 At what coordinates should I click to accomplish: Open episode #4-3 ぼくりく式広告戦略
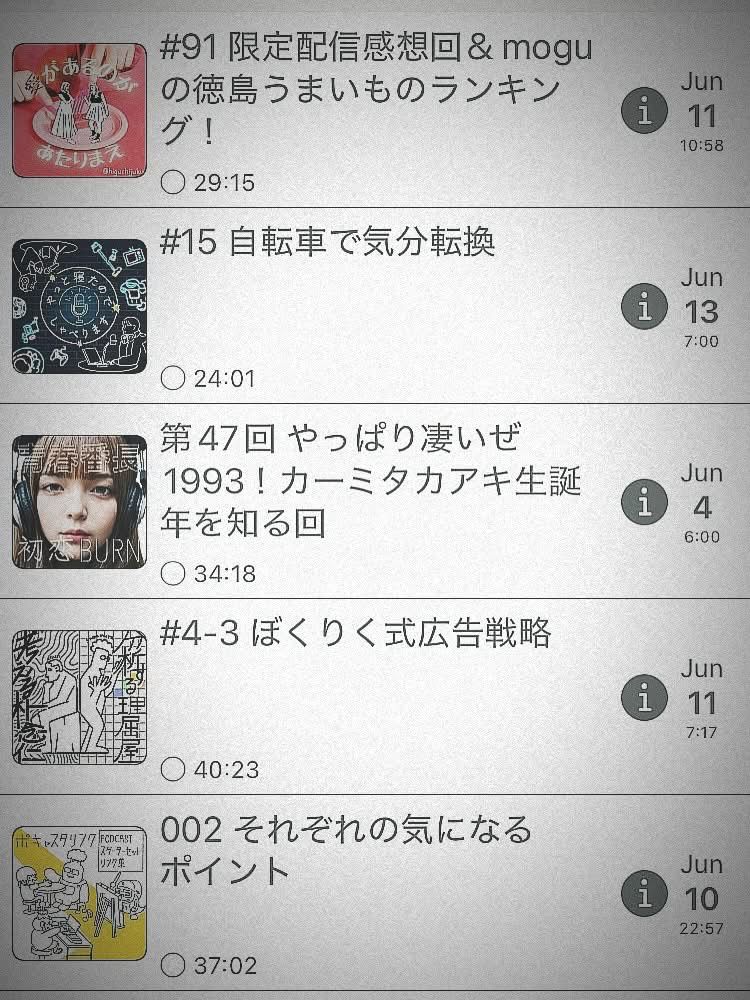[356, 633]
